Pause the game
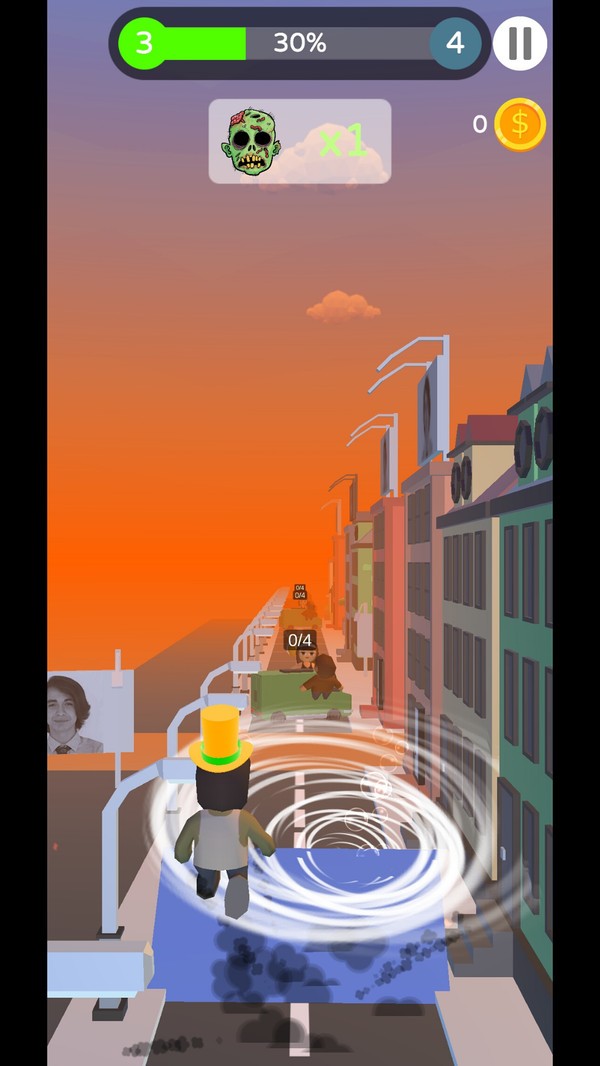 (520, 44)
